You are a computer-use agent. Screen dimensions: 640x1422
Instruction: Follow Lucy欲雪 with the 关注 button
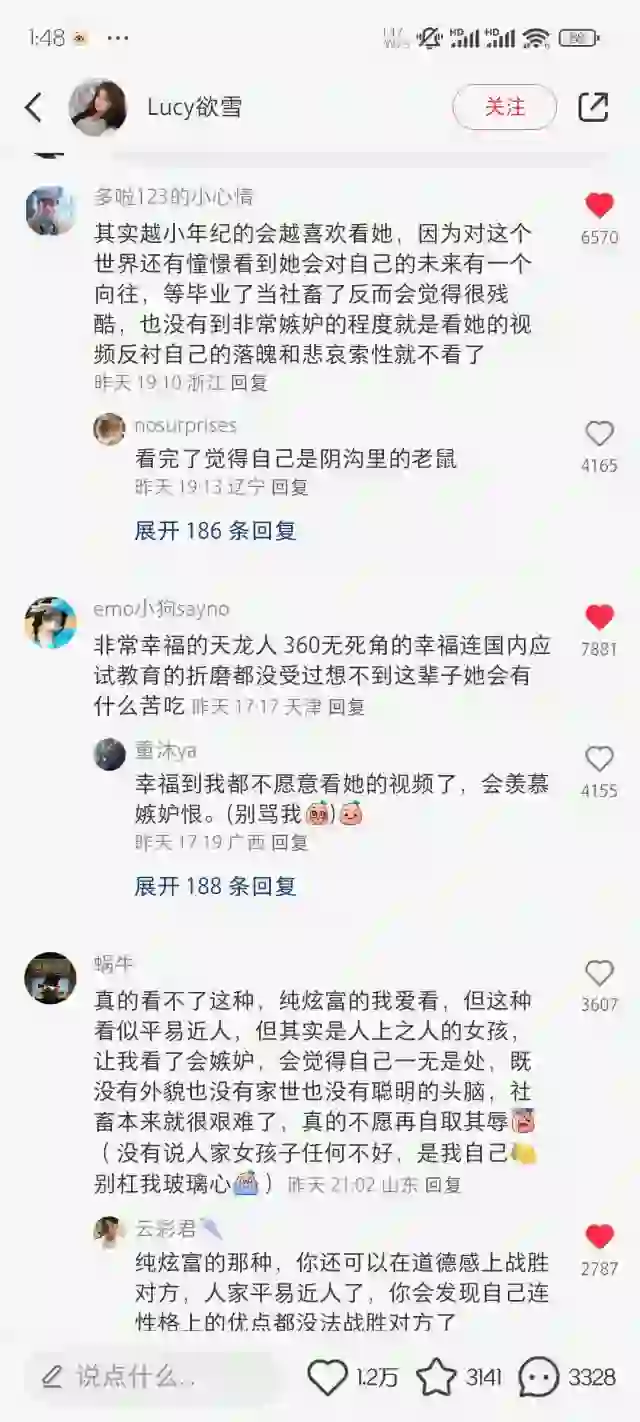(504, 107)
